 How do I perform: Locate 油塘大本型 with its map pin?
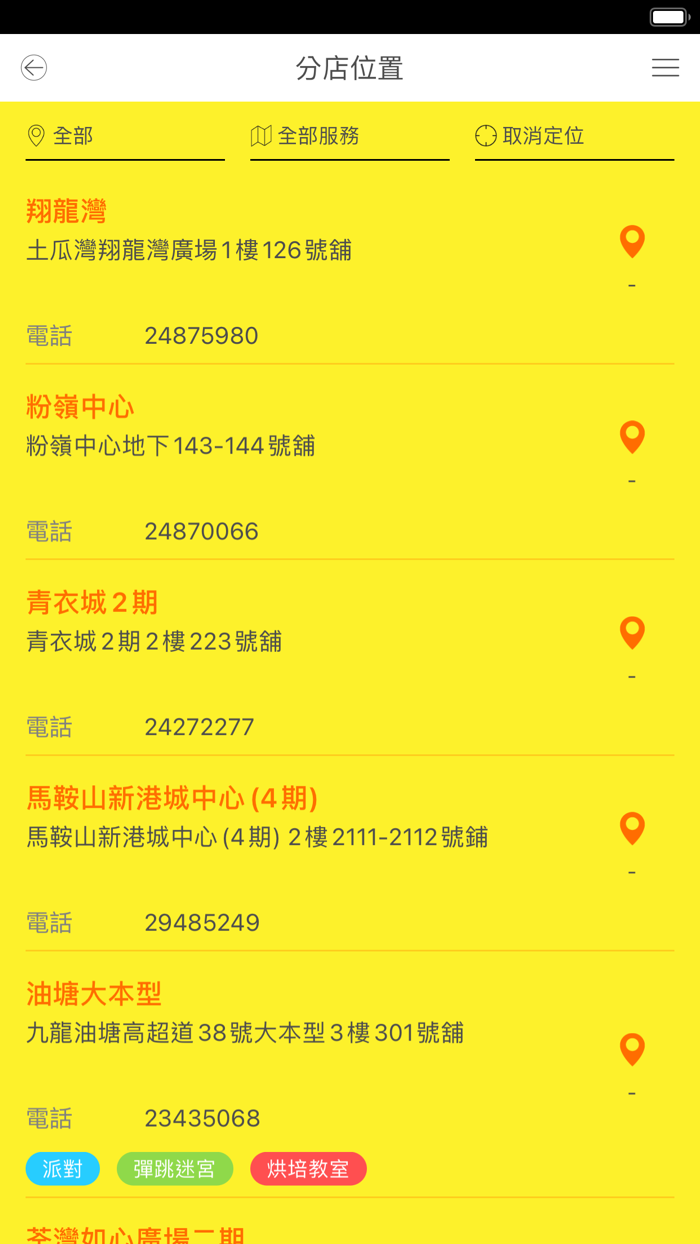(632, 1049)
